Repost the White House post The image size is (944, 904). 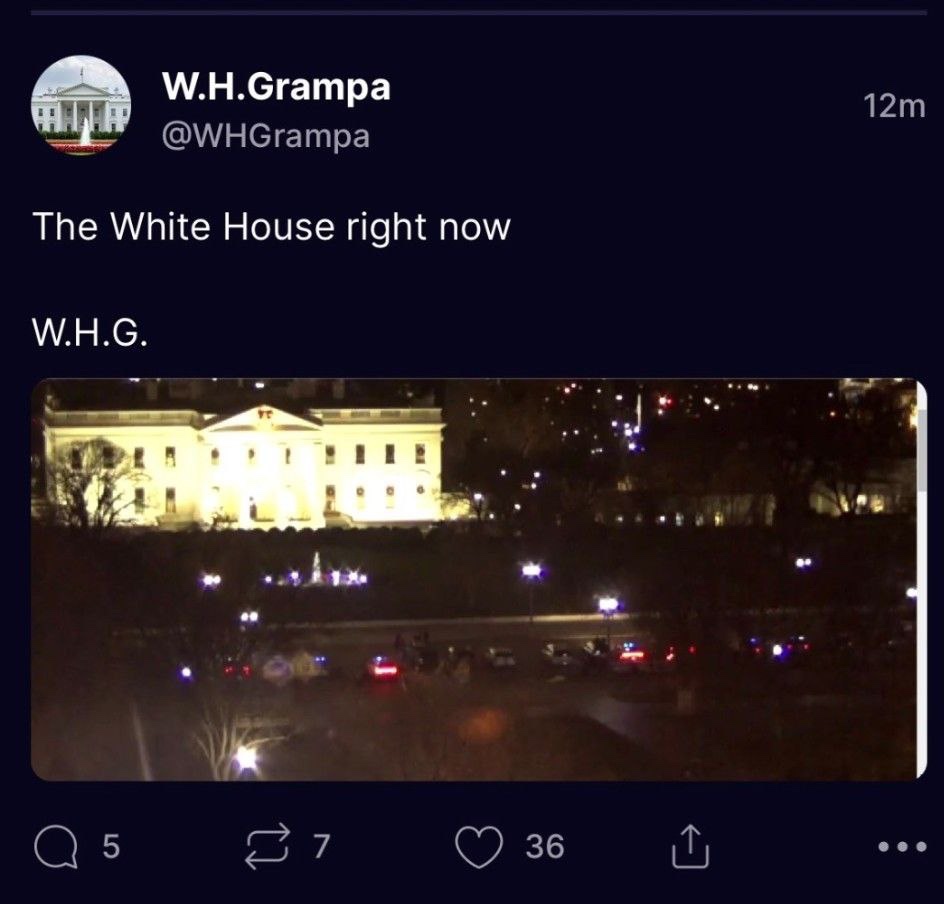coord(267,847)
